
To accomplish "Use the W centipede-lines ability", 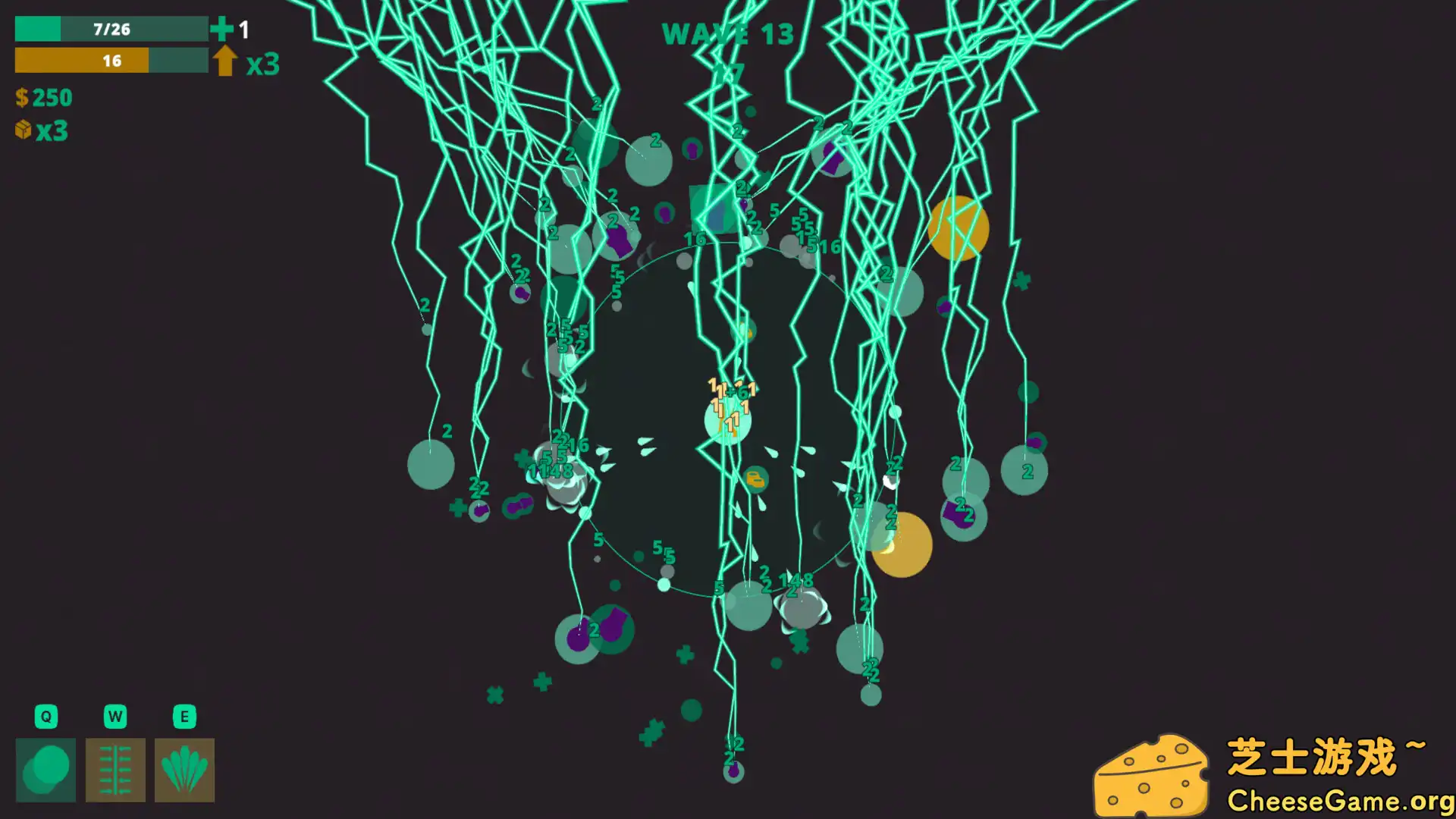I will coord(115,770).
